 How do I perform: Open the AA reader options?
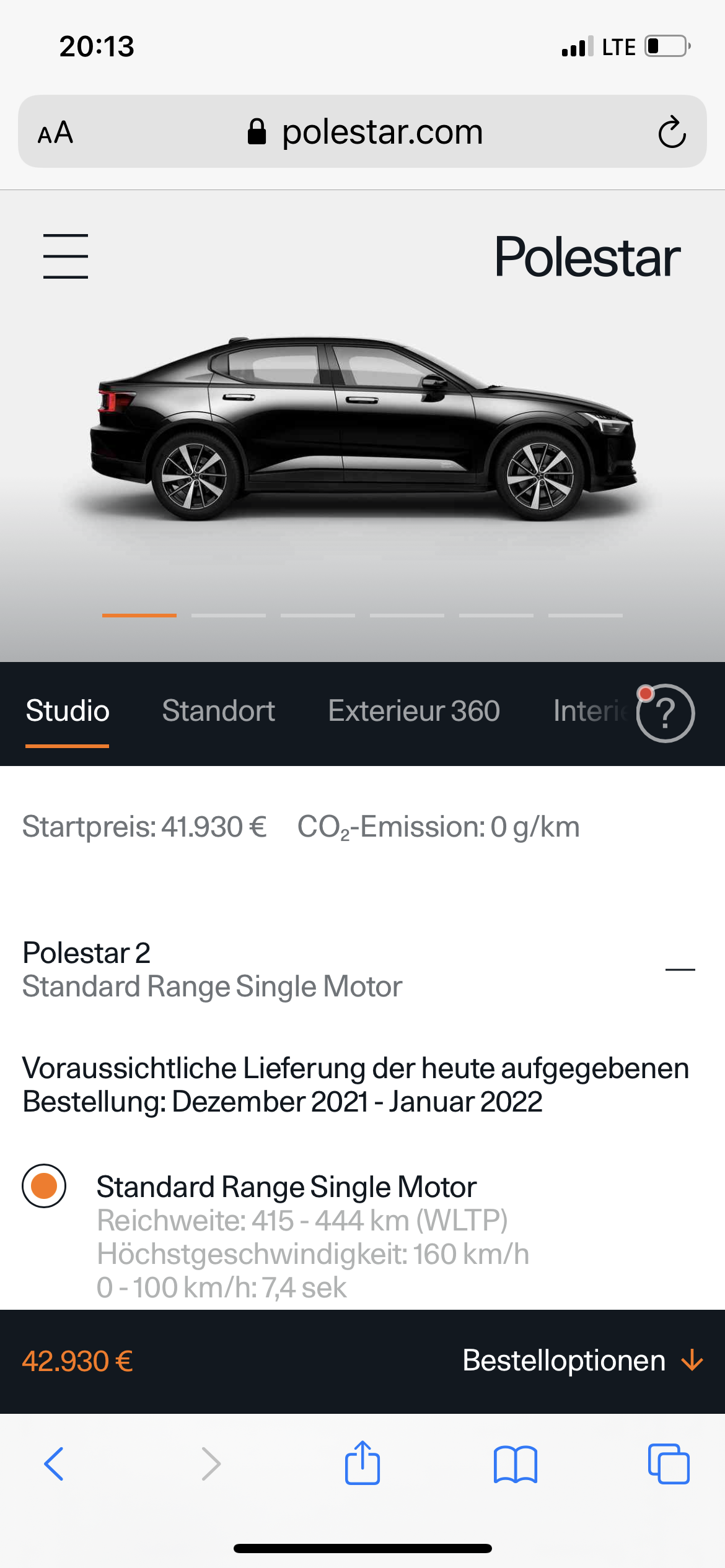pos(56,133)
